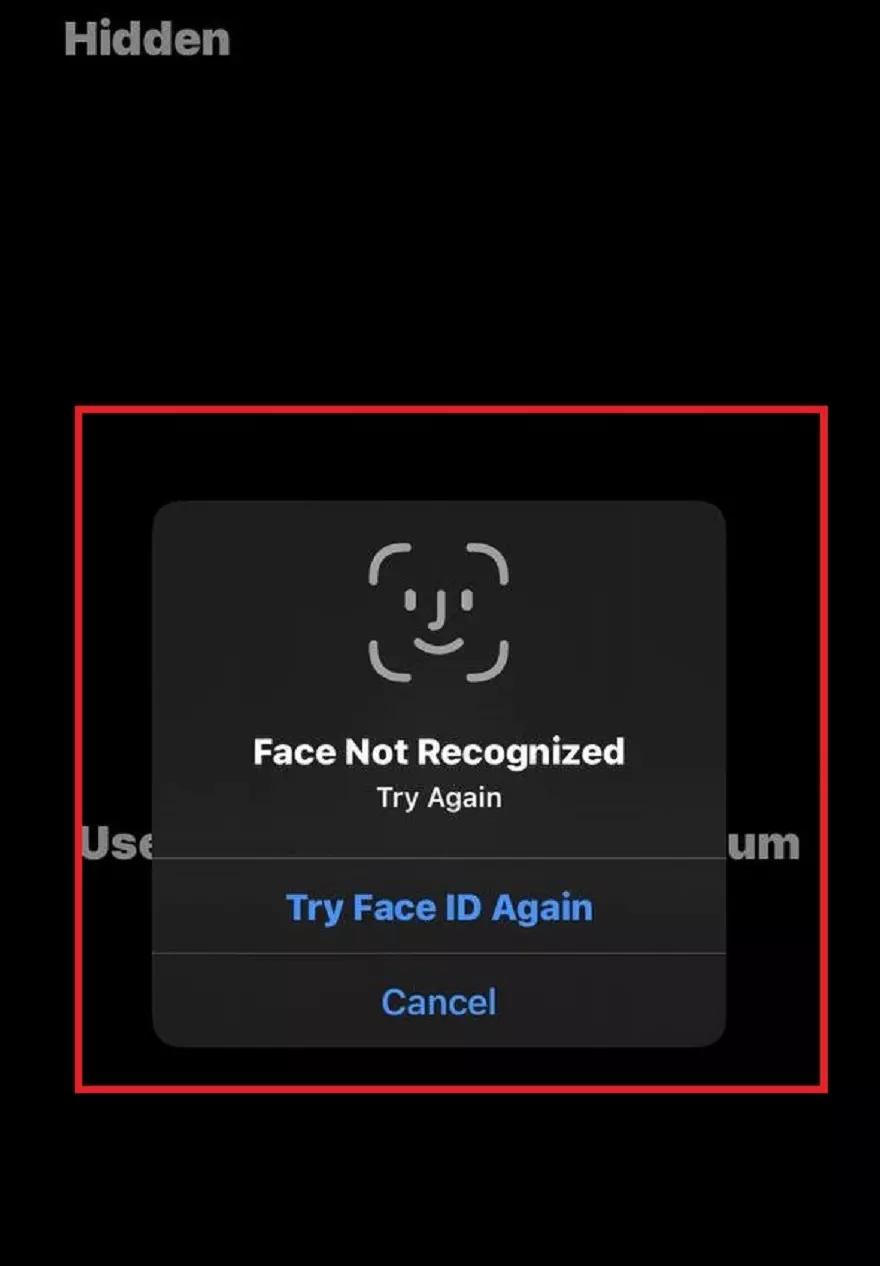Tap the separator above Try Face ID Again
The image size is (880, 1266).
point(438,858)
